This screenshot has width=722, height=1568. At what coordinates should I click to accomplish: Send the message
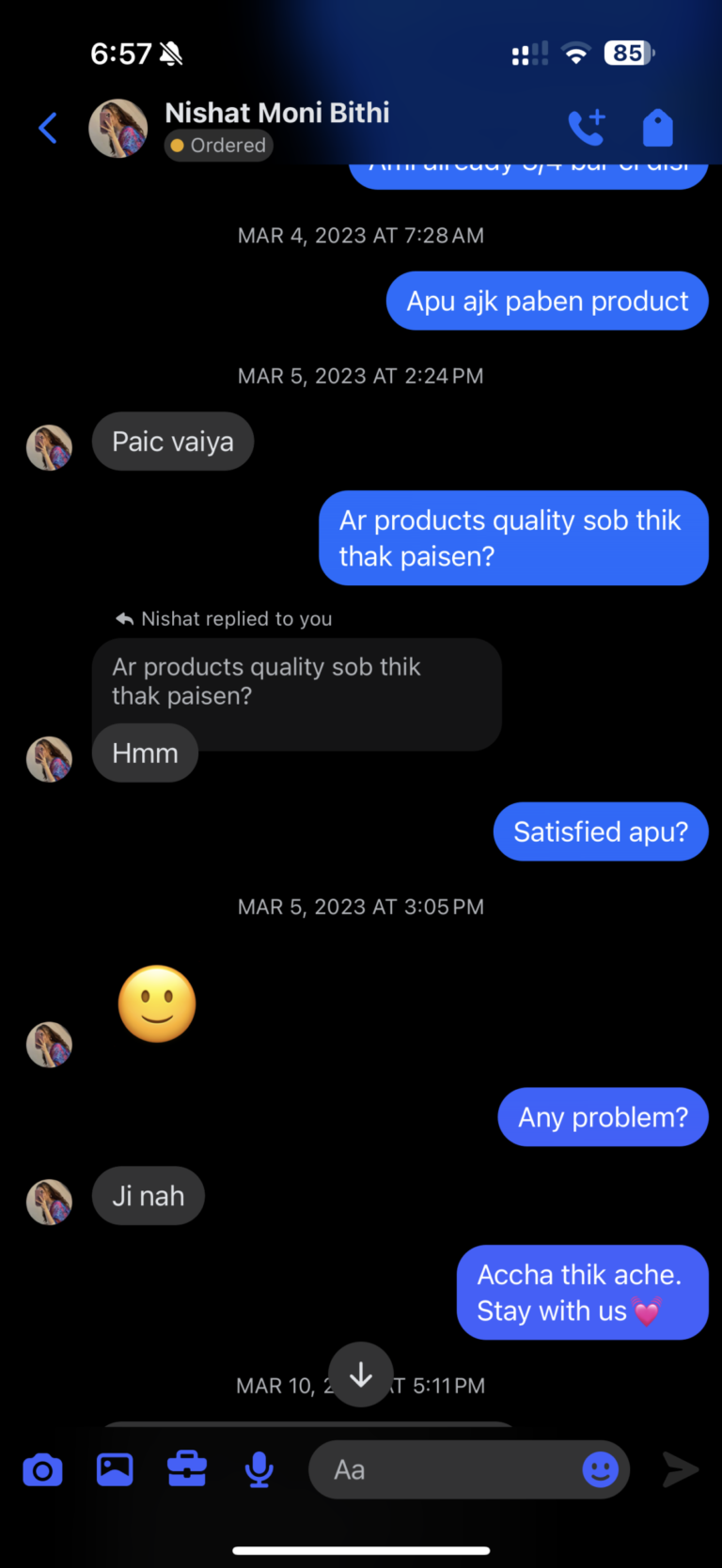pos(681,1469)
